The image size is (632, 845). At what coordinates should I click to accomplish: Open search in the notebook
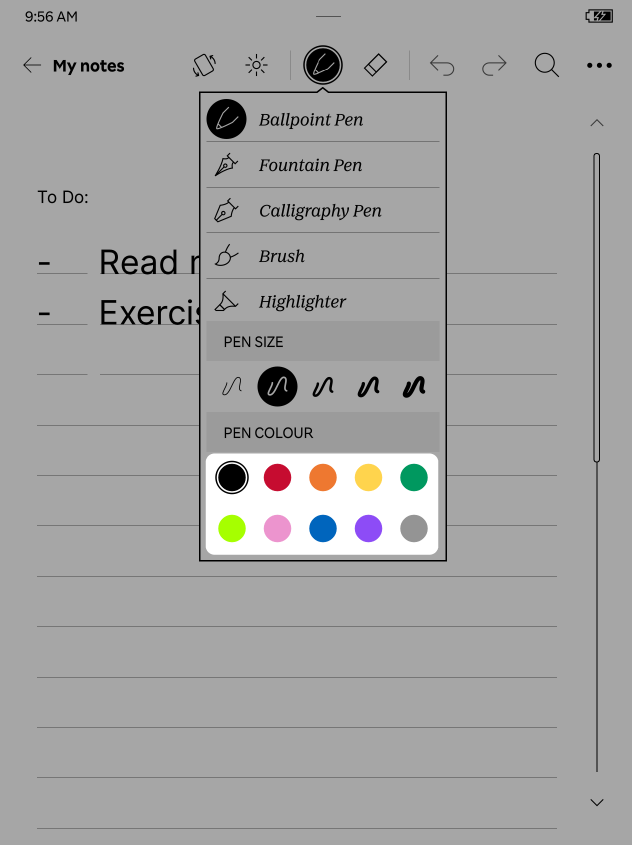tap(546, 66)
